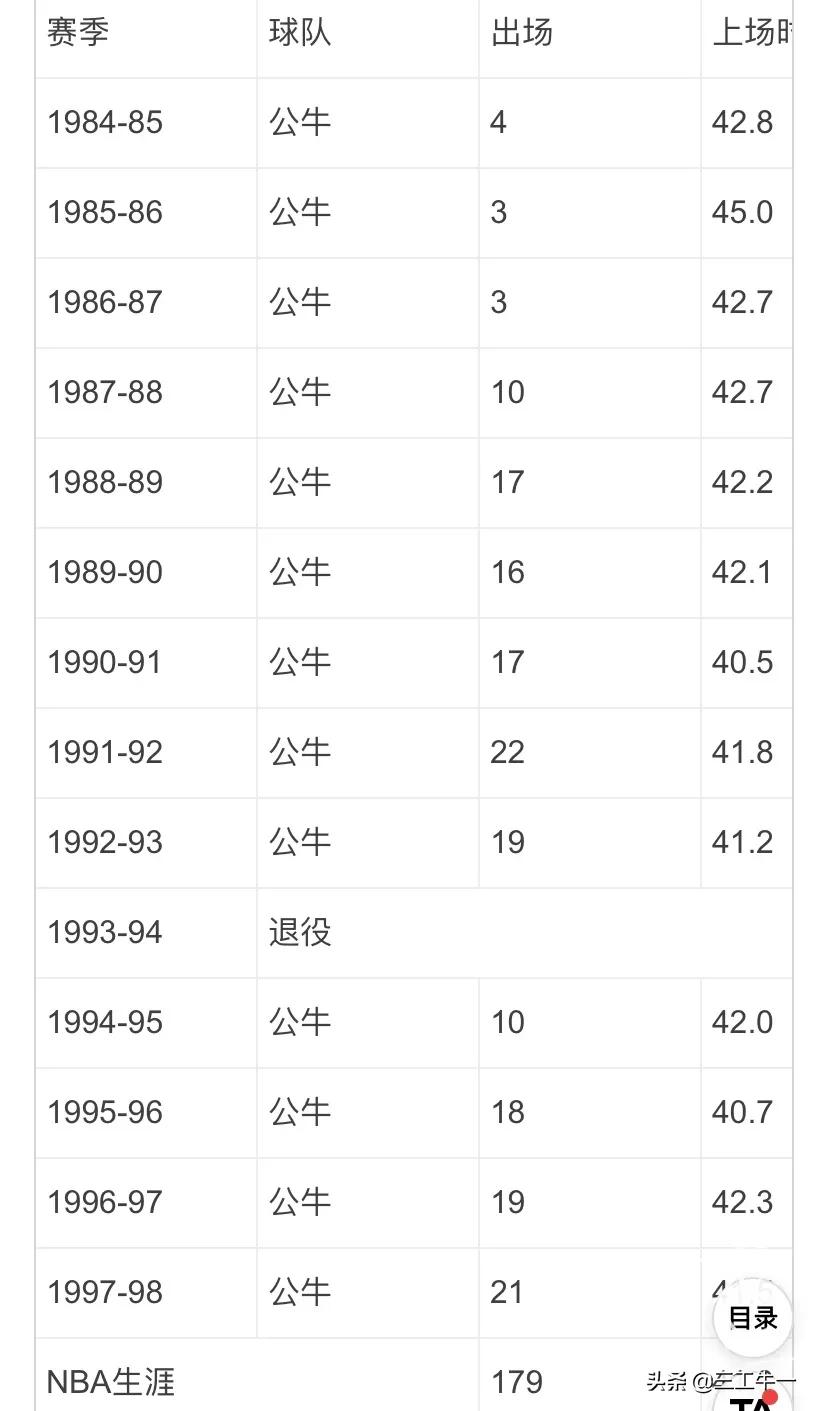Select the 退役 cell in 1993-94 row
This screenshot has height=1411, width=815.
(x=300, y=932)
